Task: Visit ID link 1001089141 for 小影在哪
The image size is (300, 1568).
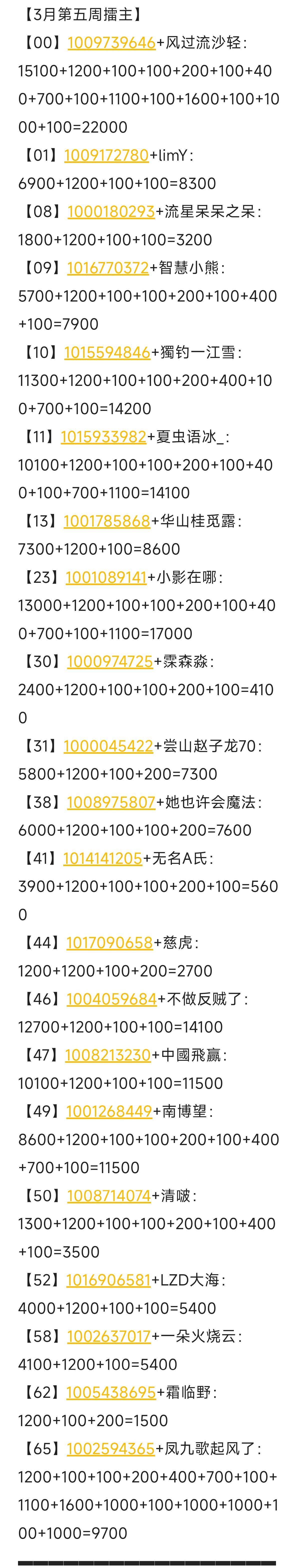Action: (x=106, y=577)
